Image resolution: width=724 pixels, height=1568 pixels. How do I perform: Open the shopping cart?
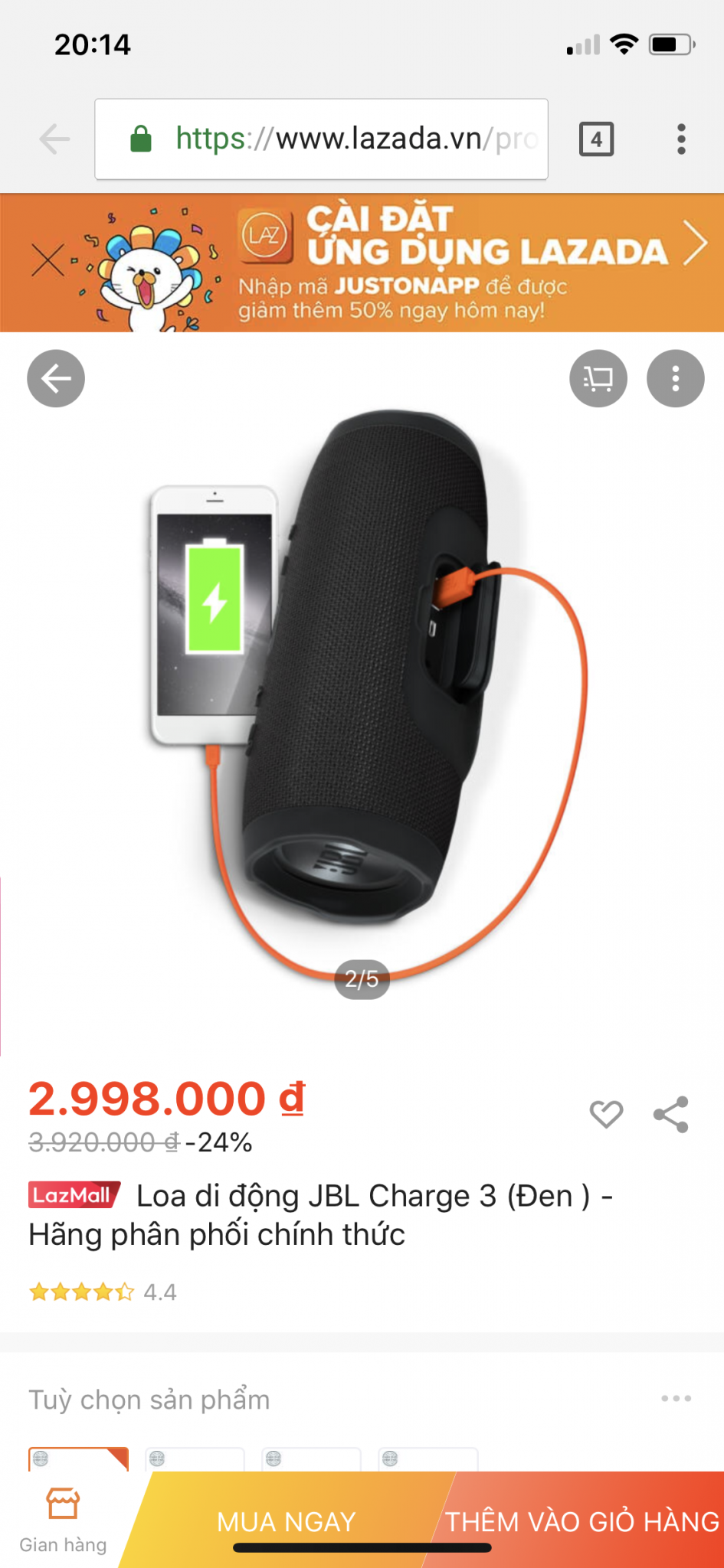coord(598,378)
